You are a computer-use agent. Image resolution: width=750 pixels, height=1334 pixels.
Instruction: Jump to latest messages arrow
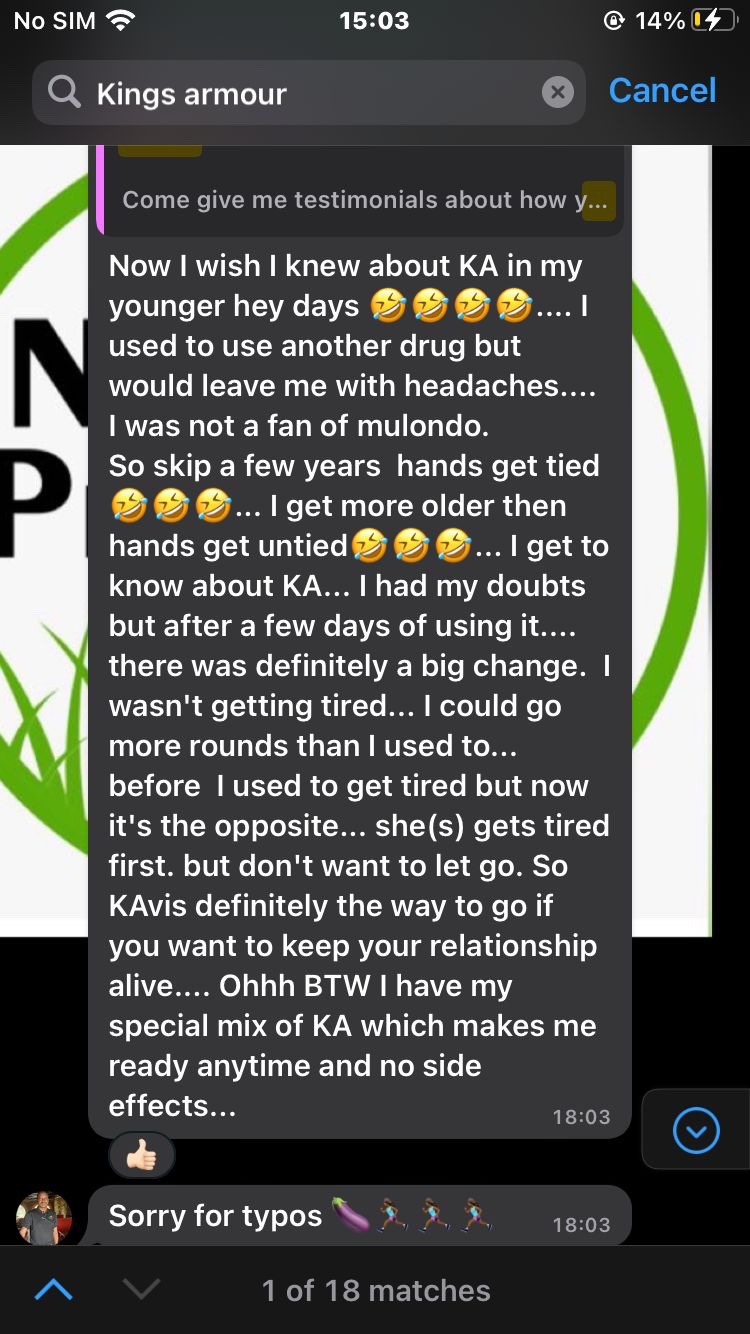(x=696, y=1131)
